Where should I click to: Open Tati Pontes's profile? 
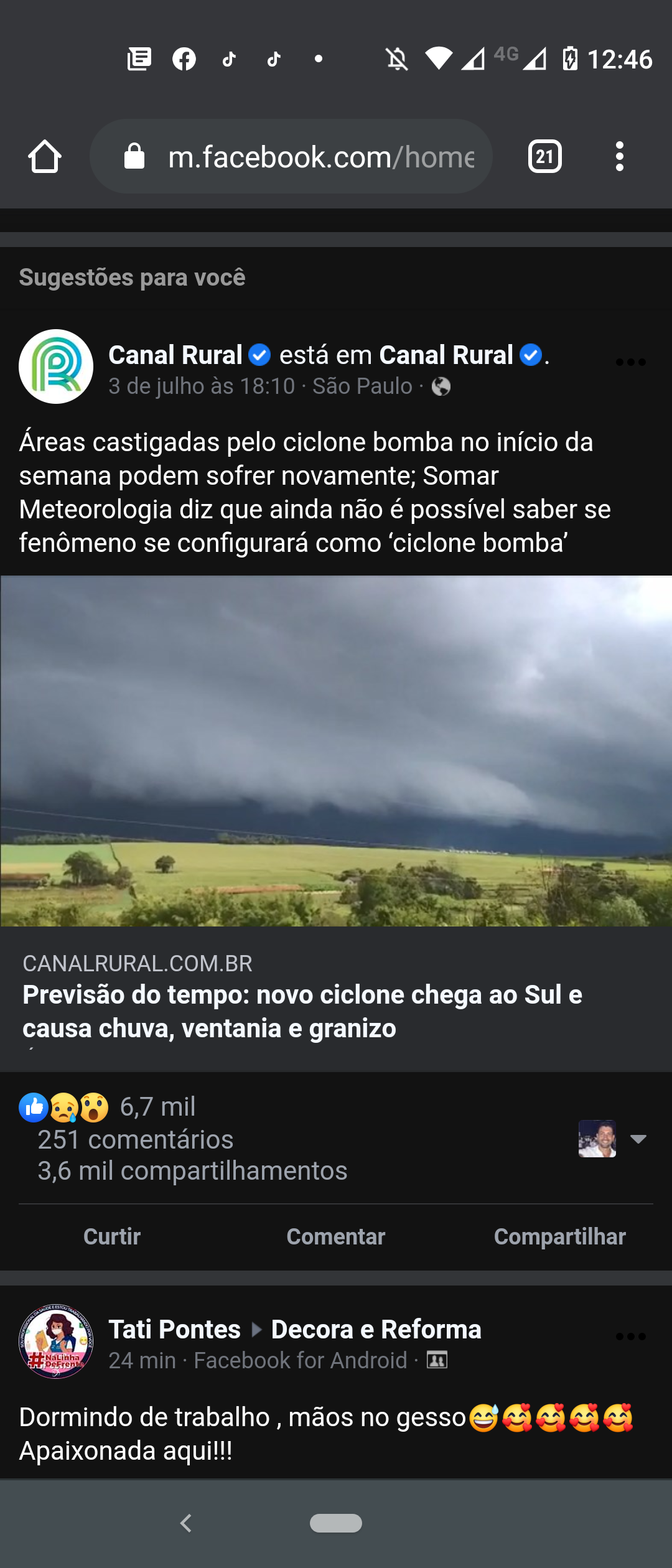[x=175, y=1329]
